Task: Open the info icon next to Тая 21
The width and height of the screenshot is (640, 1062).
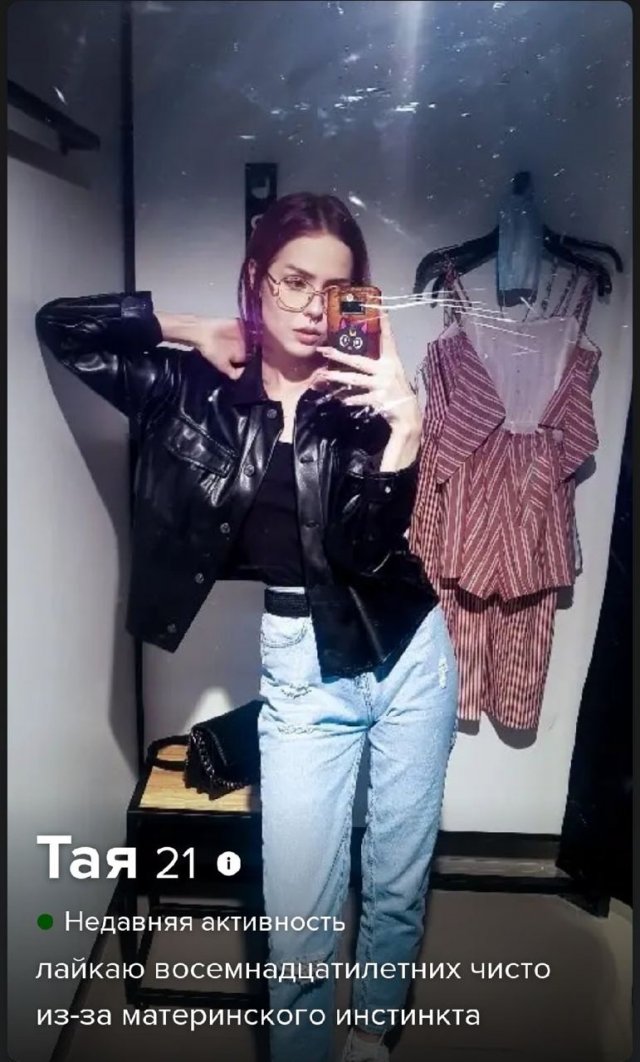Action: (x=229, y=864)
